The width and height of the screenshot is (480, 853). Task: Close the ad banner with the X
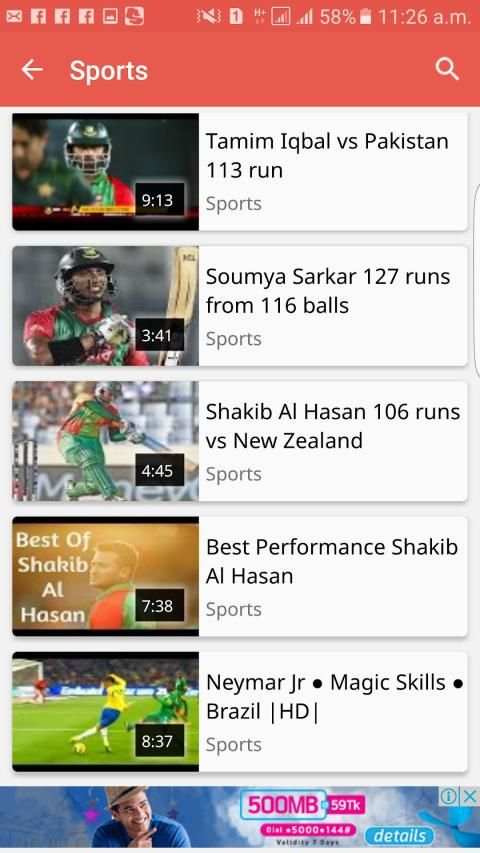click(x=470, y=796)
